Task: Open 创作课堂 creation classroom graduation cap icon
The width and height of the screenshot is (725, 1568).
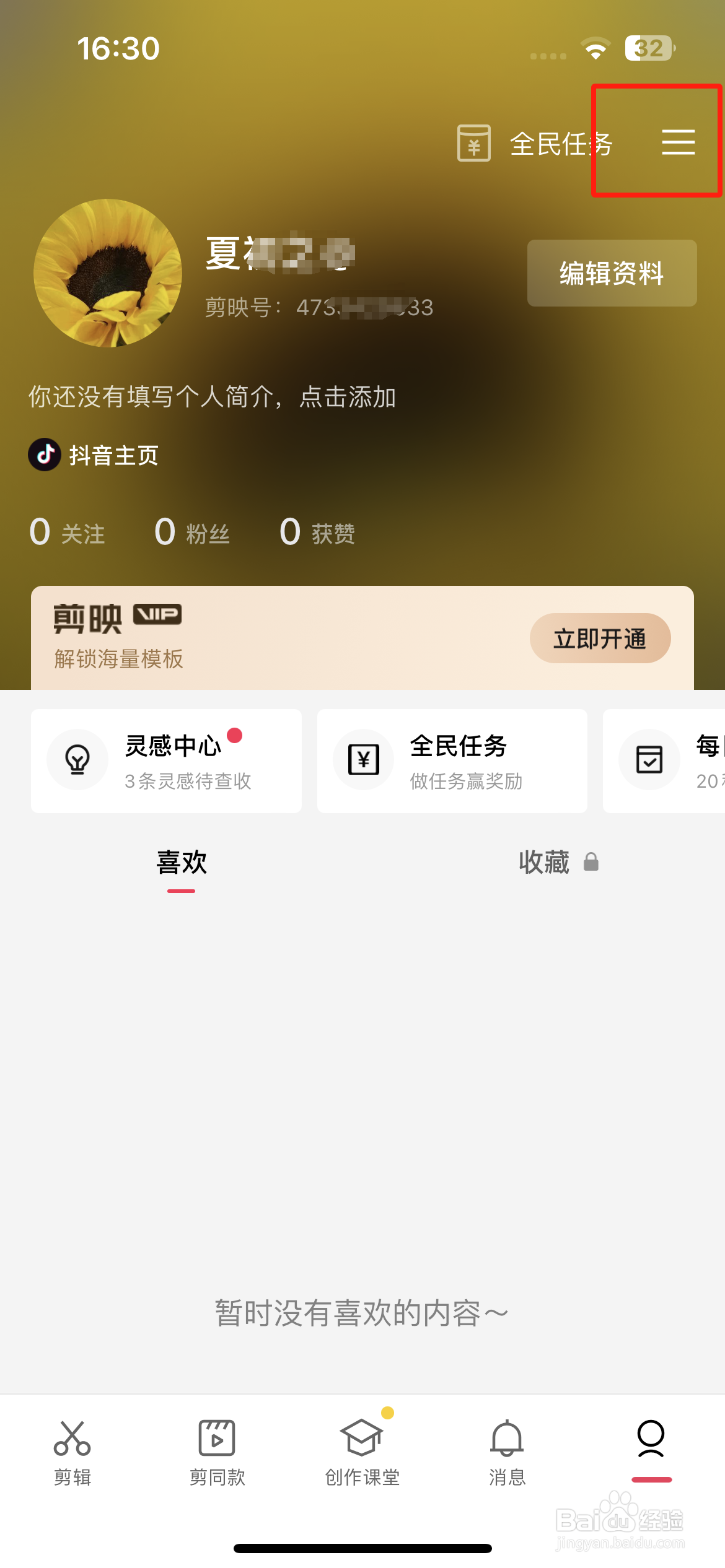Action: coord(362,1443)
